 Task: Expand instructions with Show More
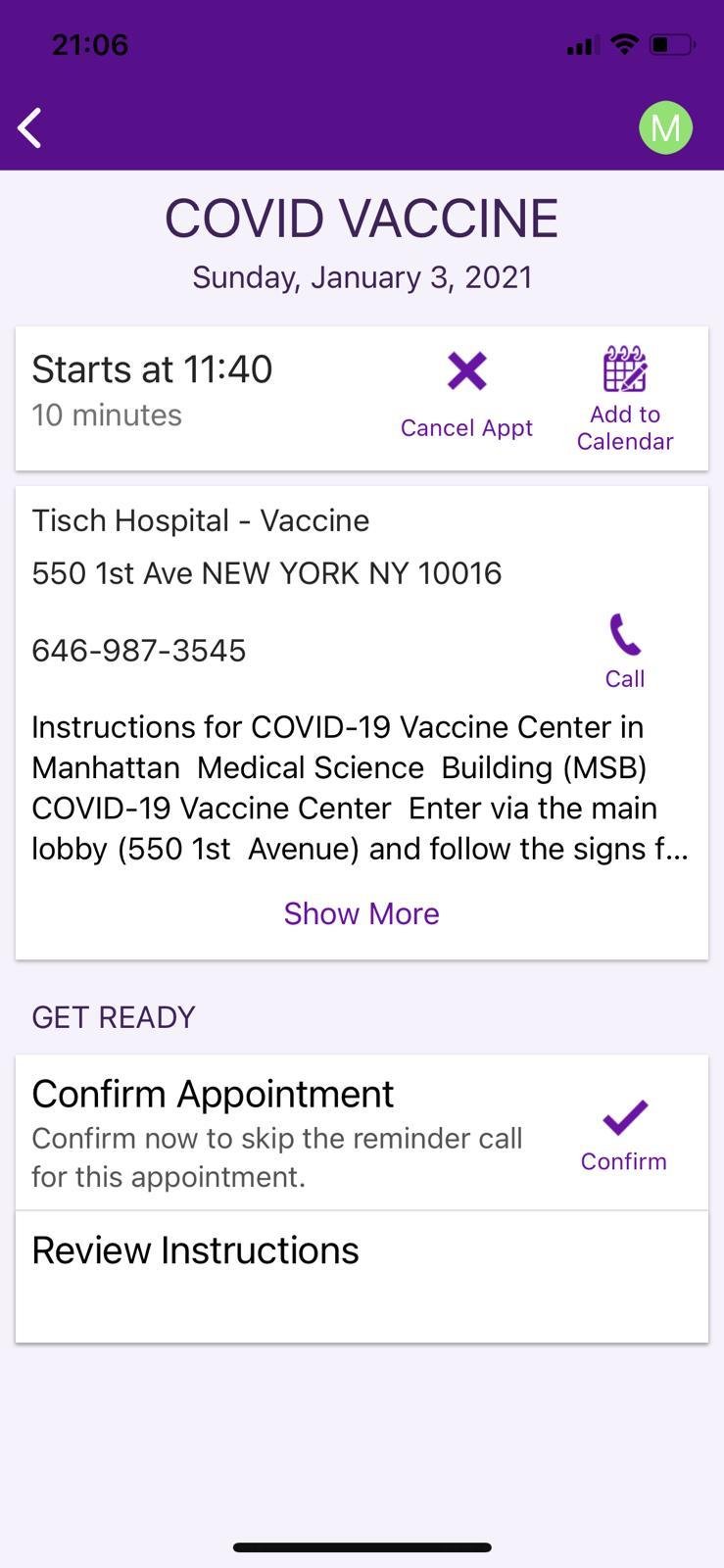pos(362,913)
